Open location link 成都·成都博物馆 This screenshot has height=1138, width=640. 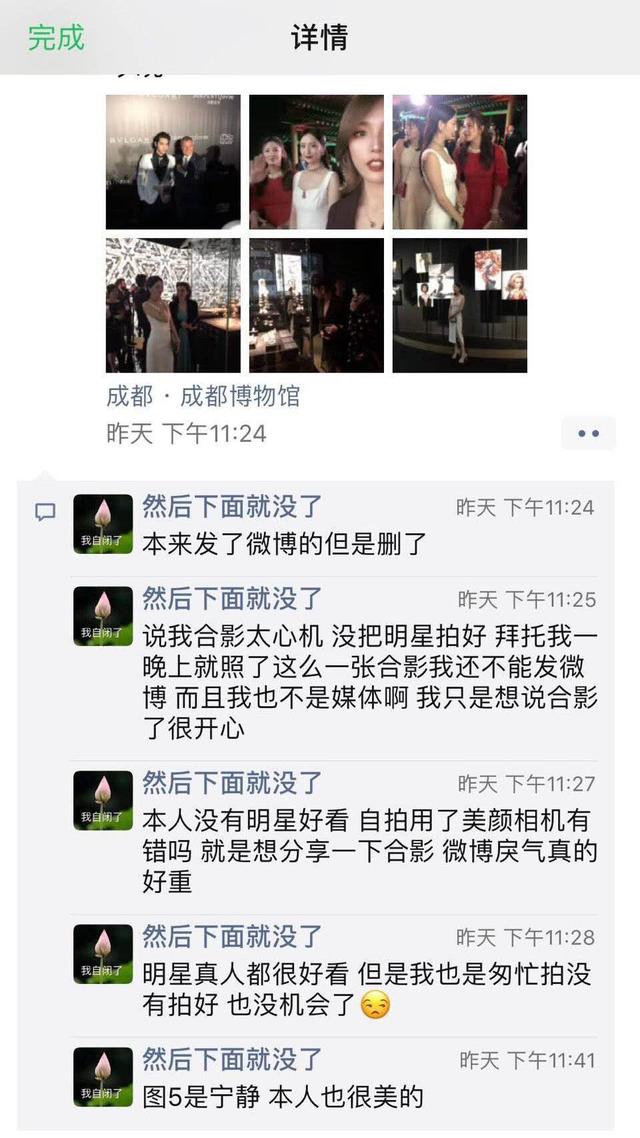pos(203,396)
